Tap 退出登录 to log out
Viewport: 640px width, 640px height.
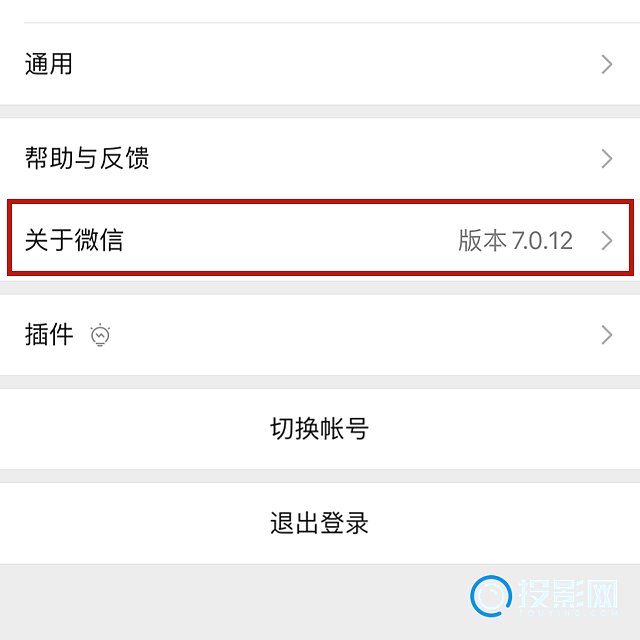tap(320, 522)
